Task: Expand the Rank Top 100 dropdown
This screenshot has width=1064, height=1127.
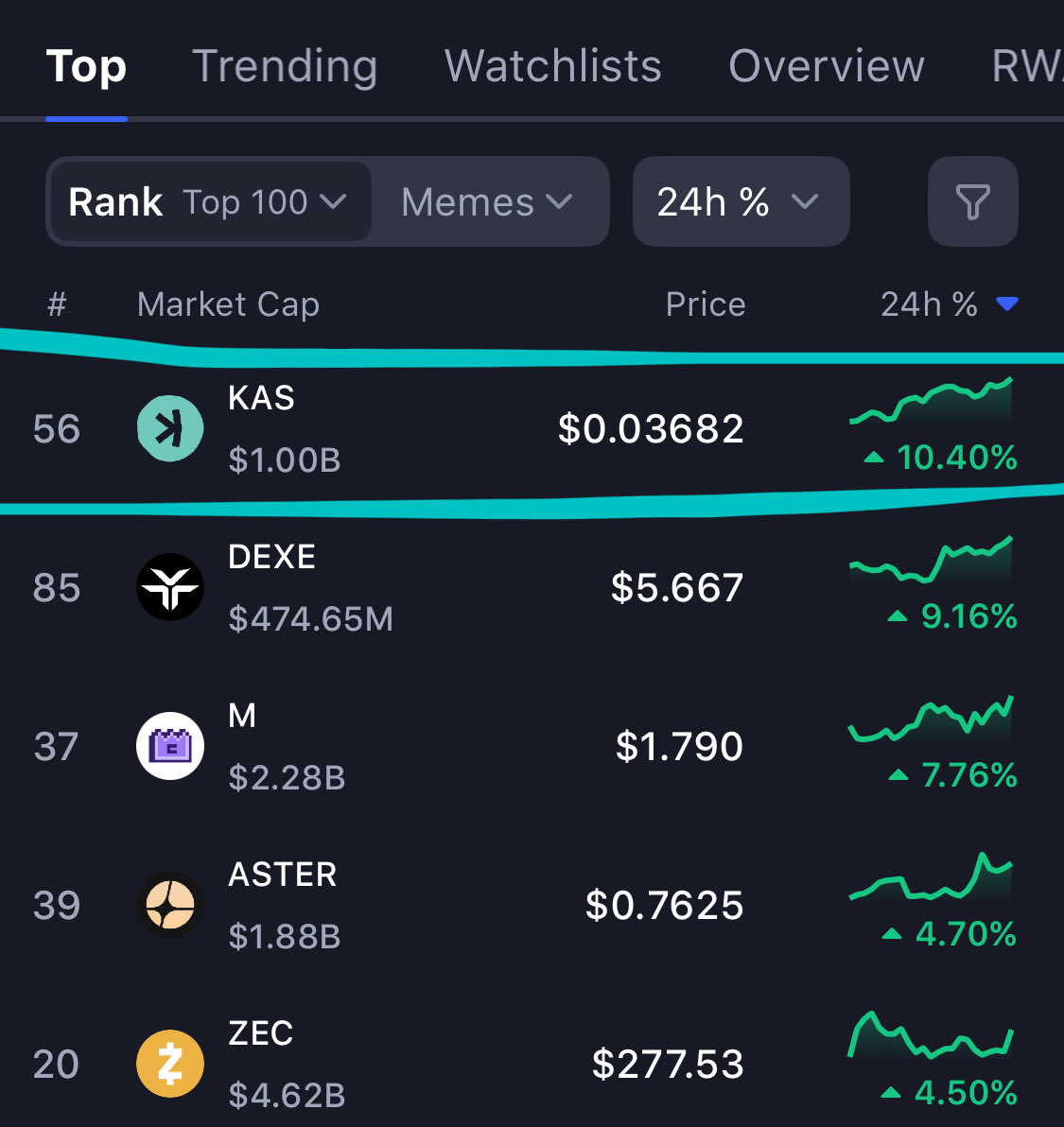Action: [x=209, y=201]
